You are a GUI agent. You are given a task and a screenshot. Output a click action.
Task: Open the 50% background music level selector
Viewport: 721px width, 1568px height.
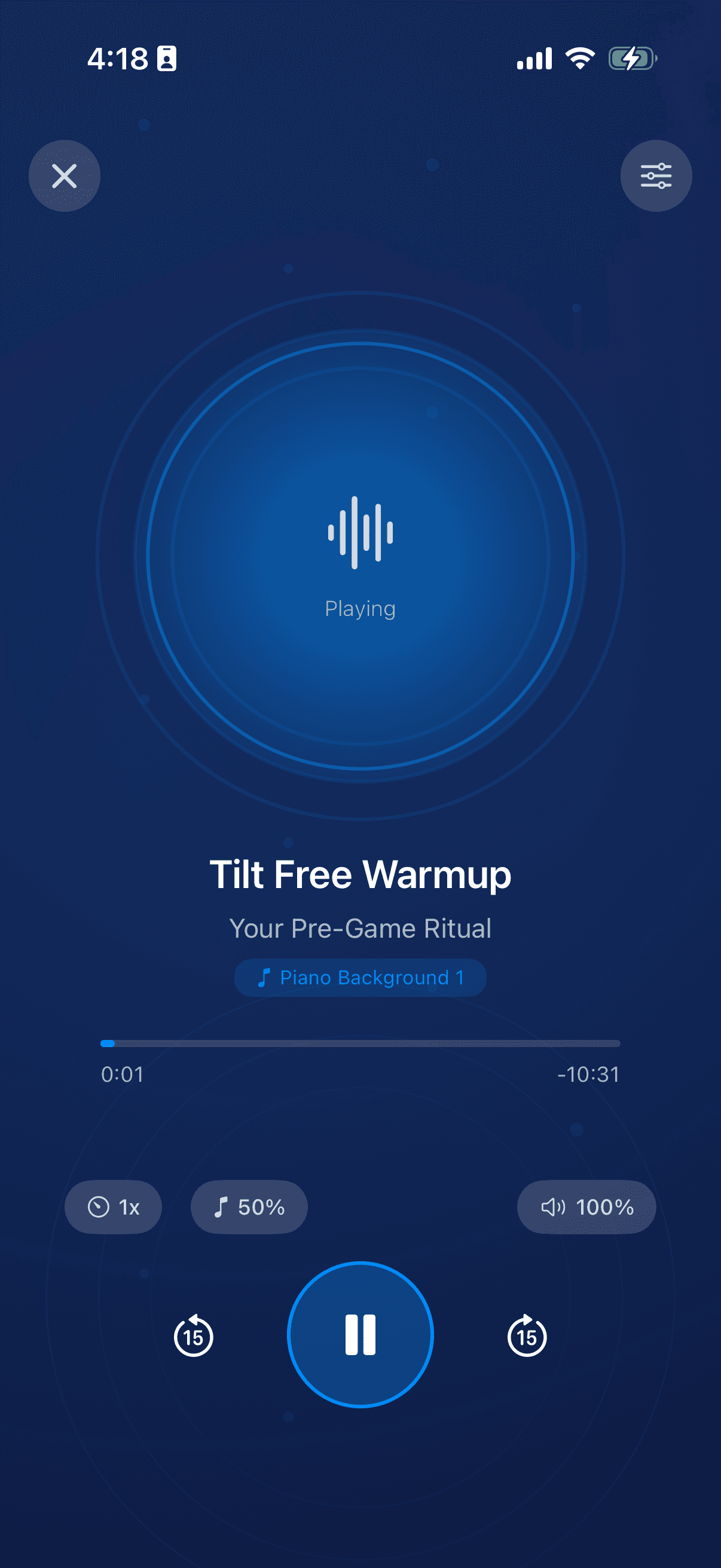[x=249, y=1207]
